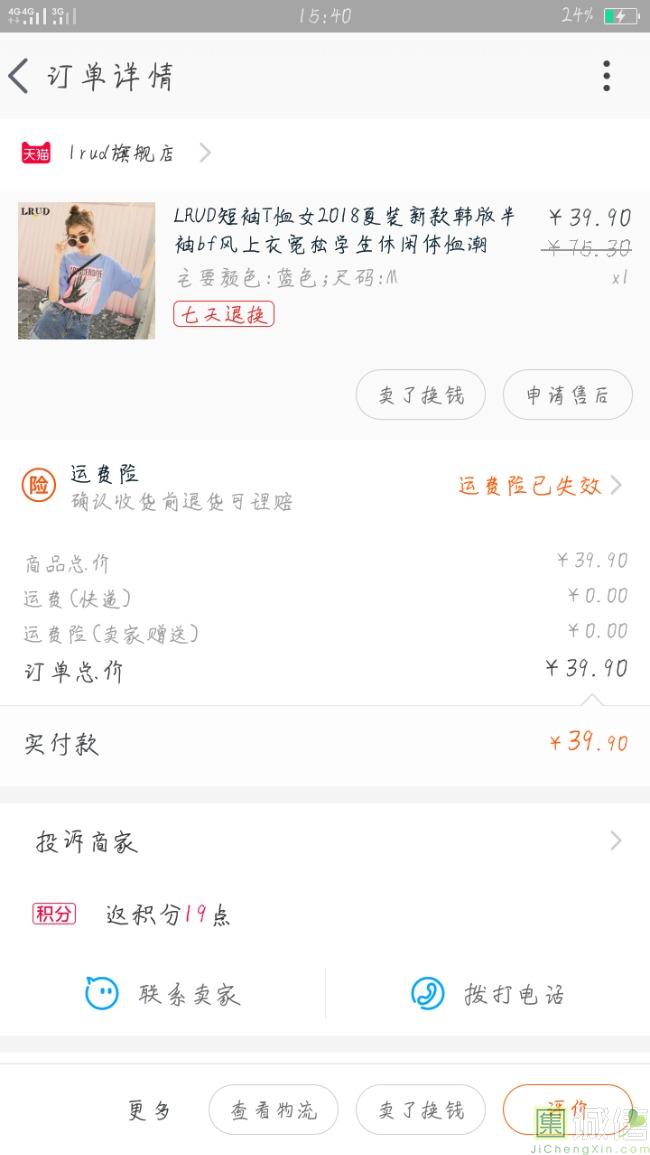View shipping with 查看物流
This screenshot has width=650, height=1155.
tap(273, 1110)
